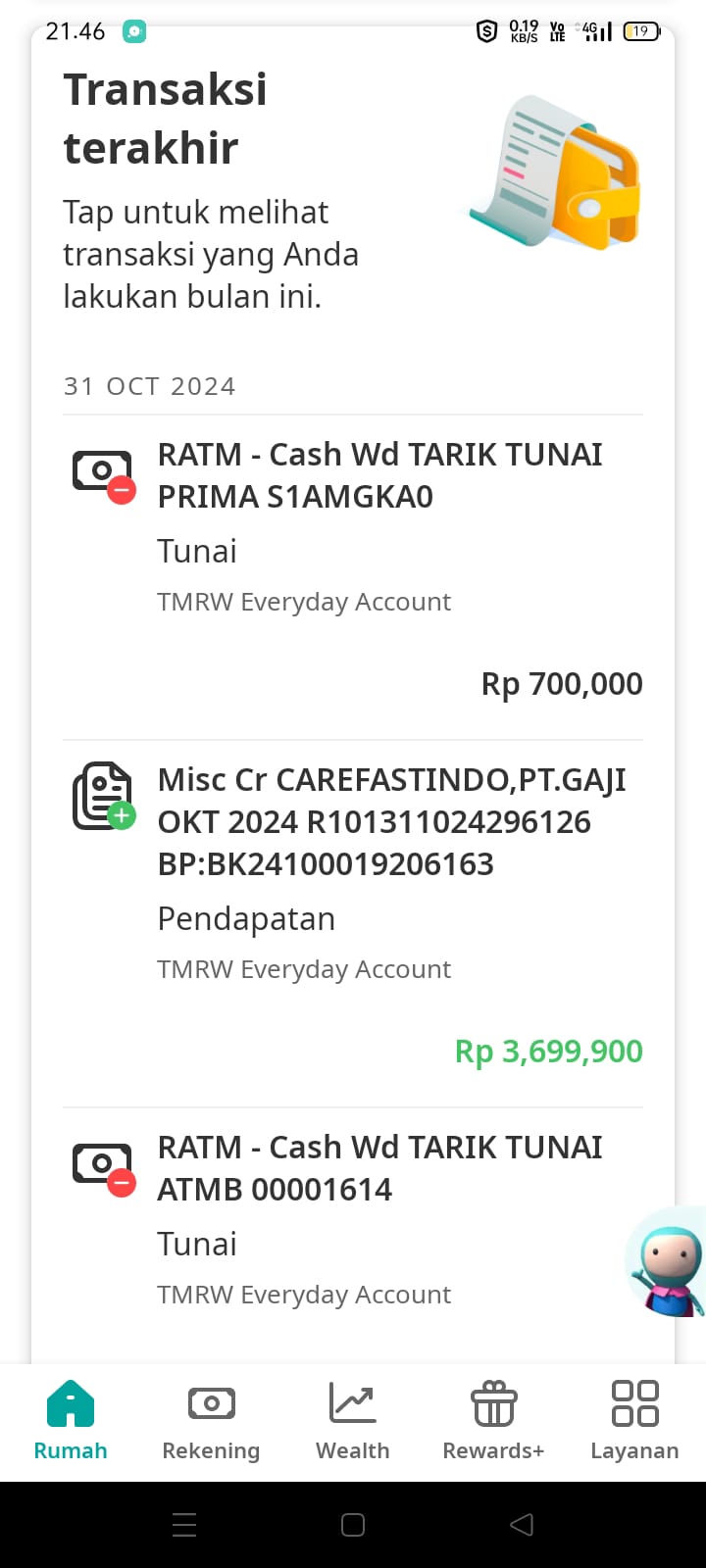The image size is (706, 1568).
Task: Tap the system back button
Action: point(522,1524)
